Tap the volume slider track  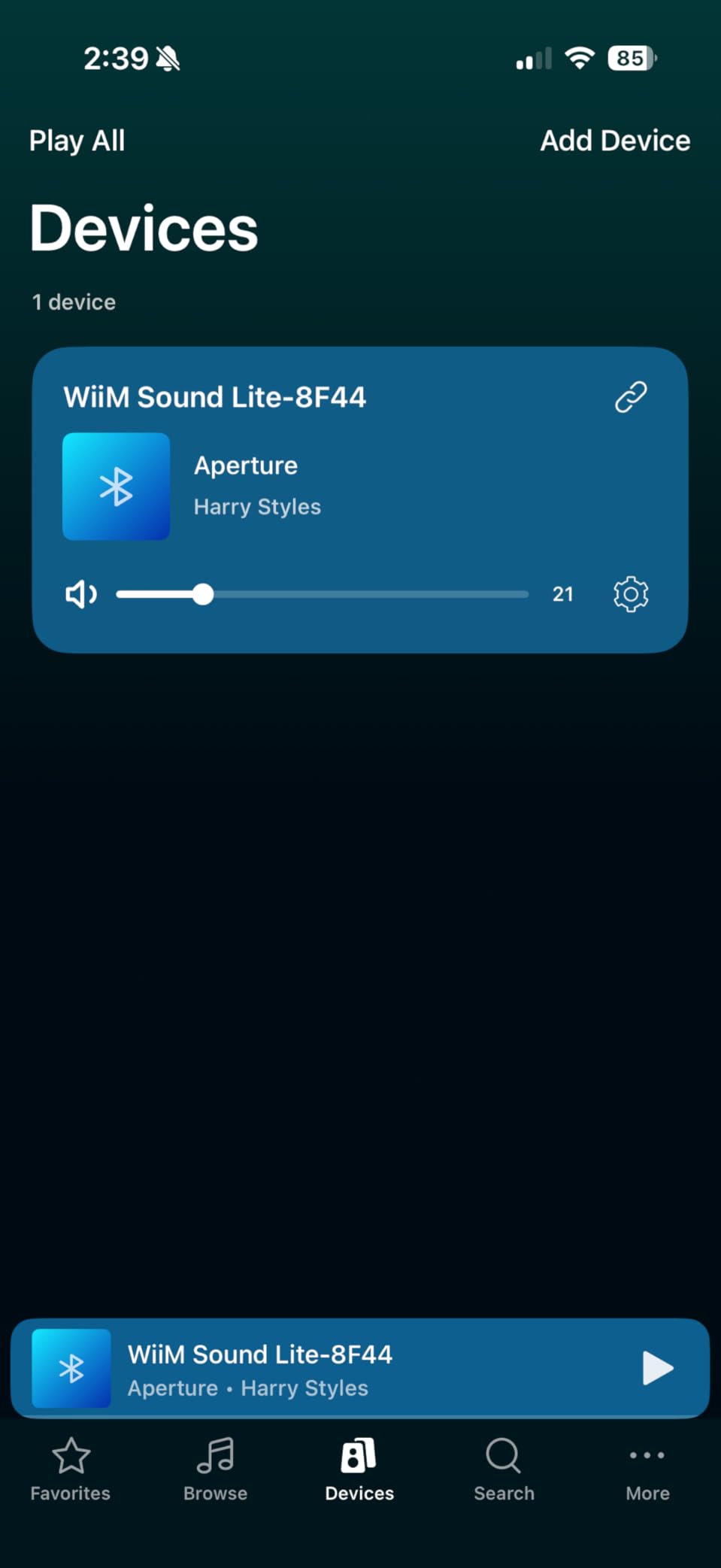(x=323, y=594)
